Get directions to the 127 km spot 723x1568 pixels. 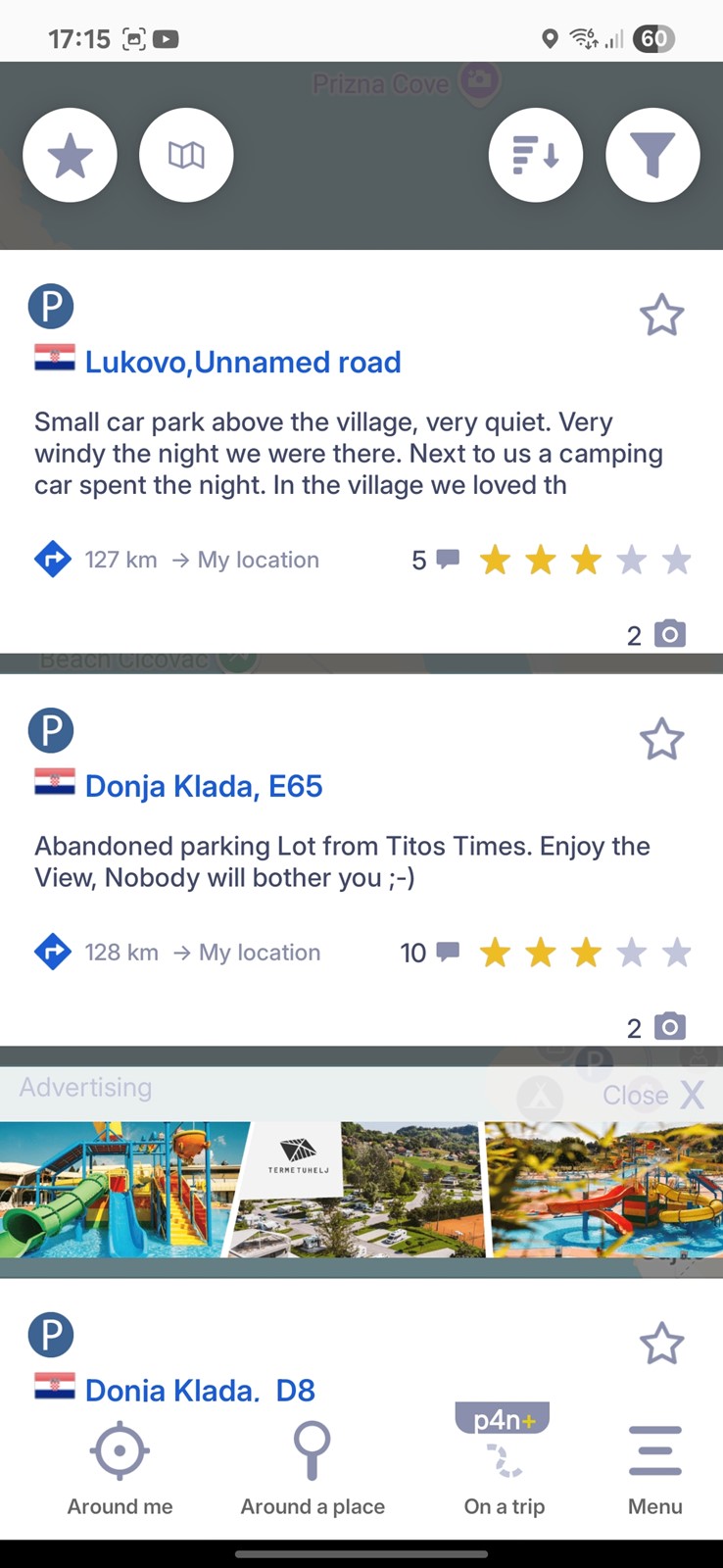[x=53, y=560]
